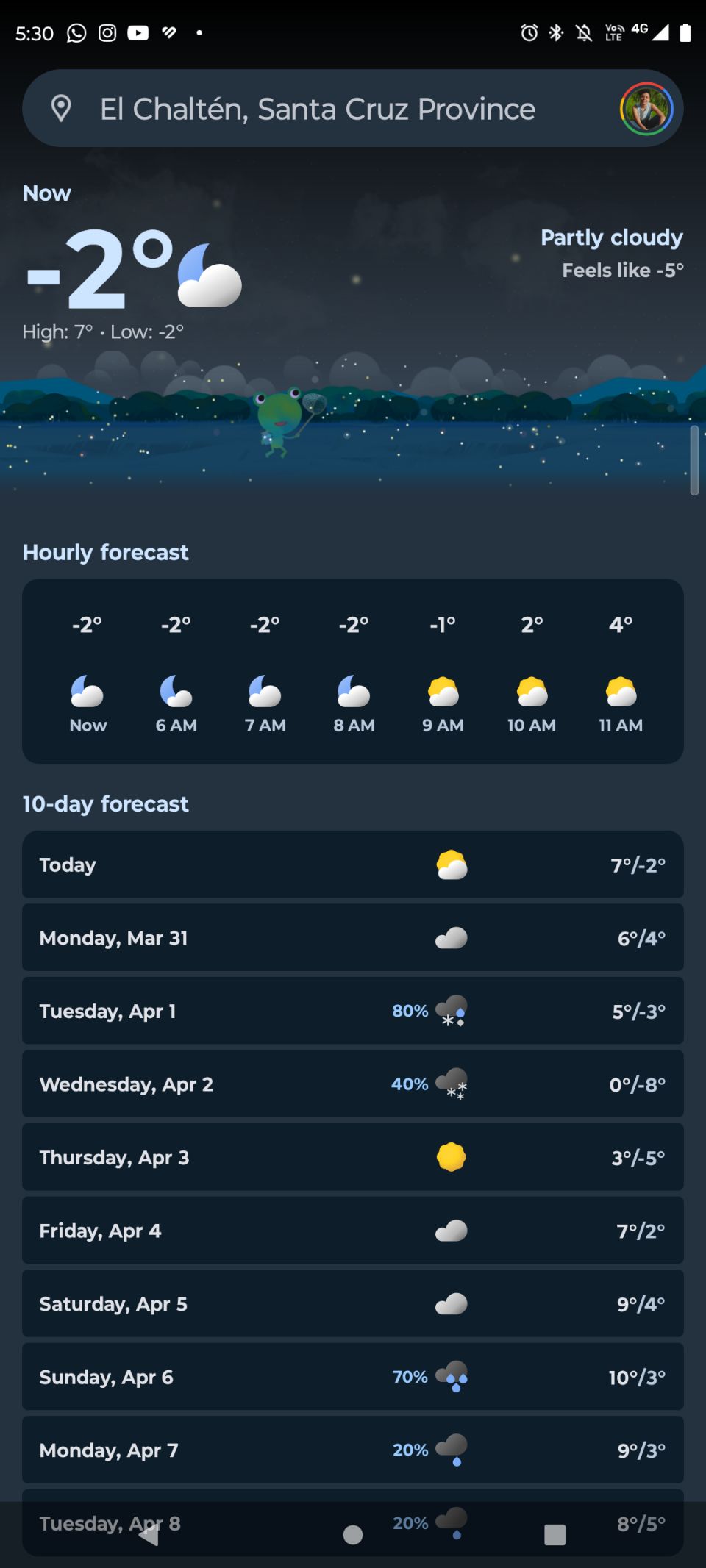The width and height of the screenshot is (706, 1568).
Task: Open the Friday, Apr 4 forecast
Action: tap(353, 1231)
